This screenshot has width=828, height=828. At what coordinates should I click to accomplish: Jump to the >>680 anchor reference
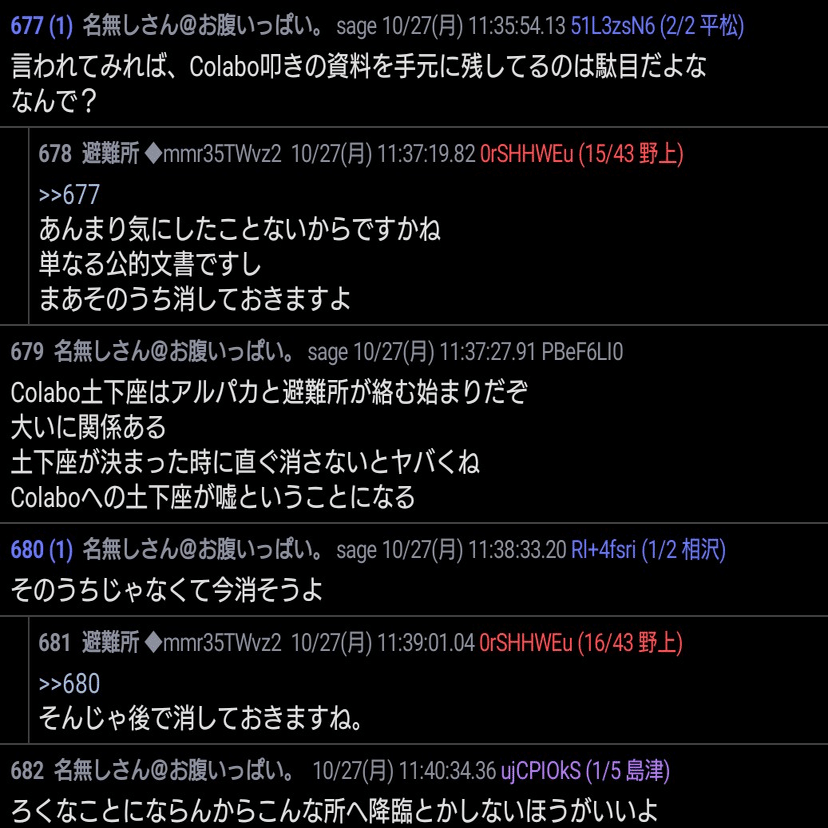click(x=69, y=684)
